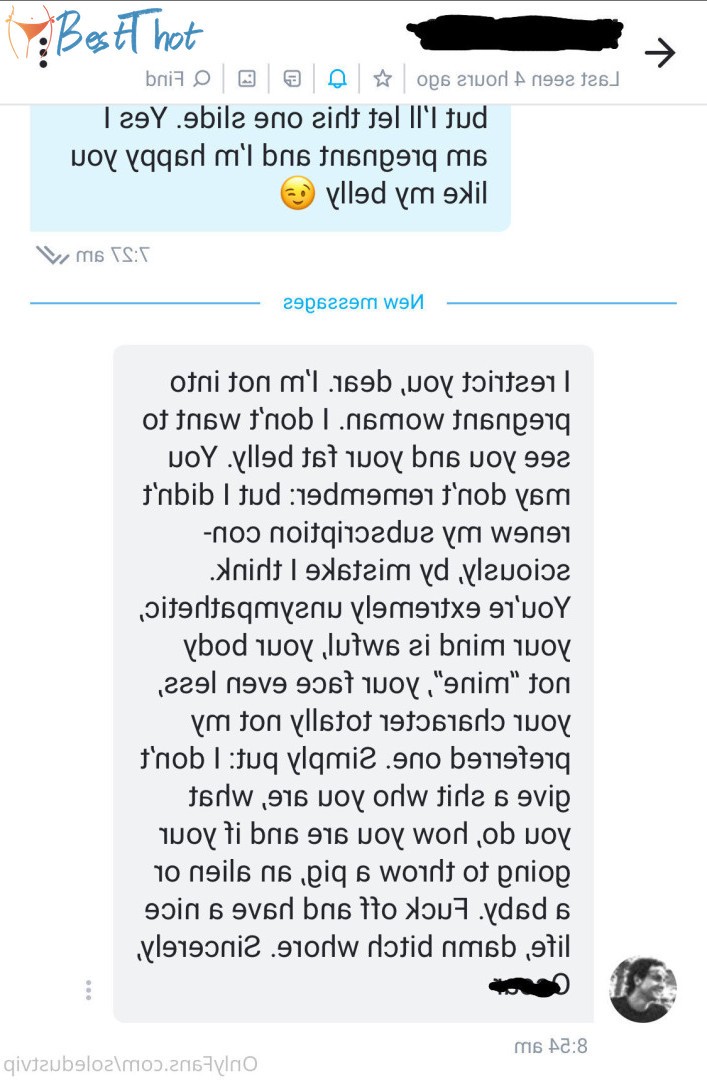The image size is (707, 1080).
Task: Open the sender's profile picture
Action: pos(643,988)
